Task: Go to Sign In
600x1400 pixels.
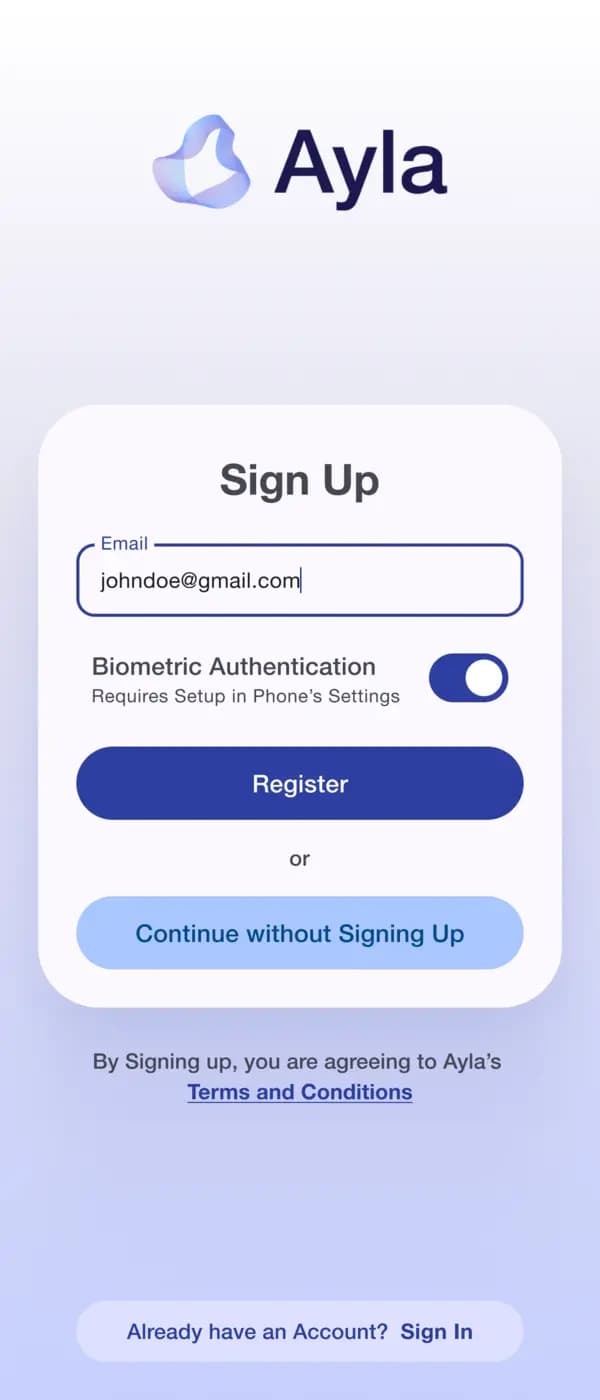Action: 436,1332
